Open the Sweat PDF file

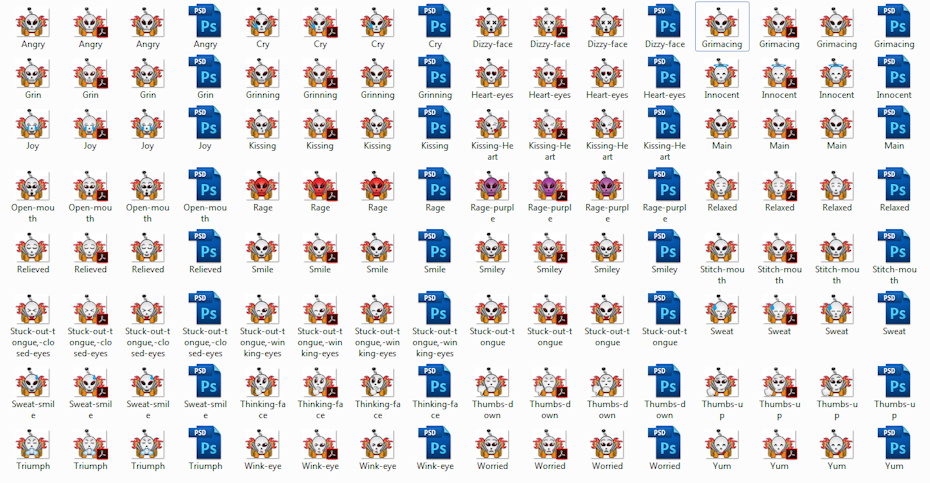(779, 309)
